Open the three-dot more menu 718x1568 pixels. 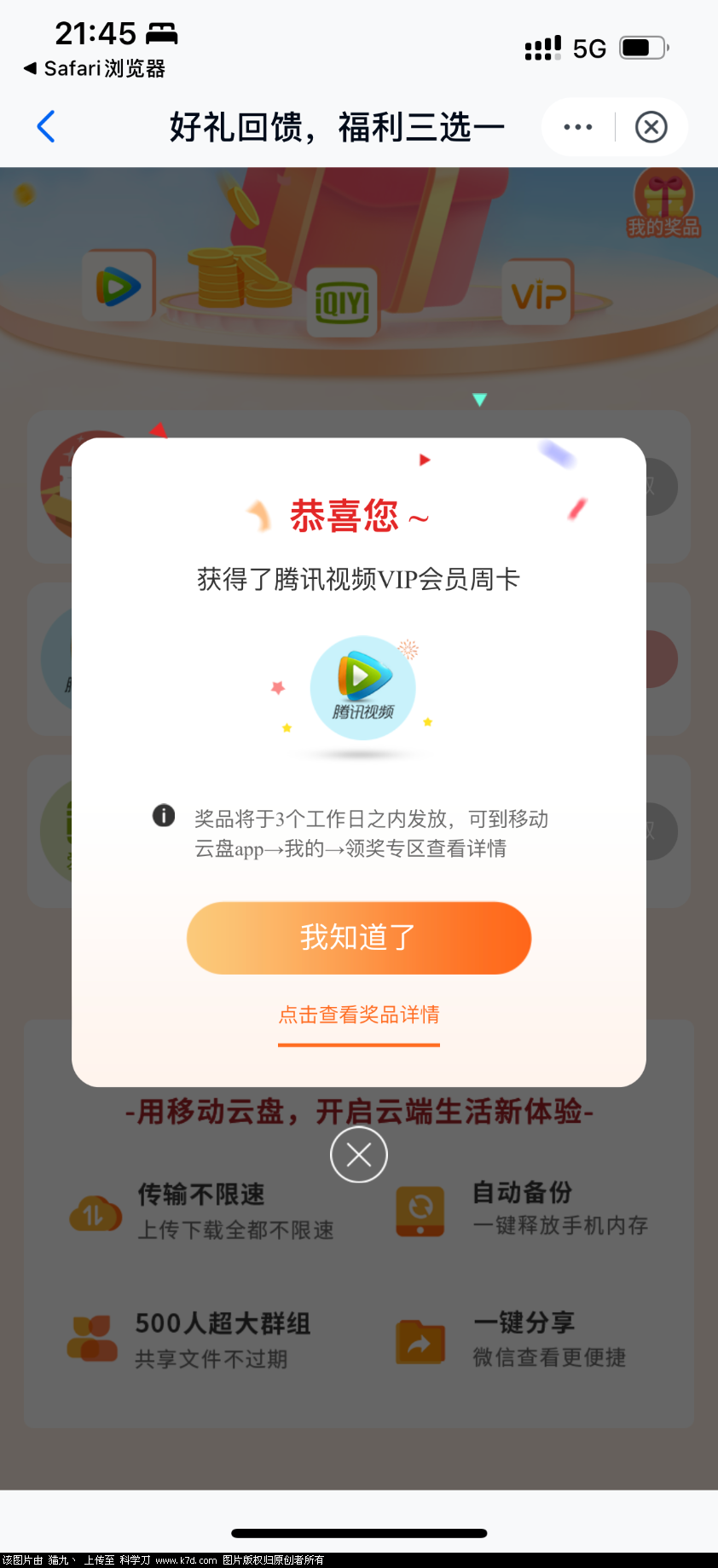click(578, 127)
